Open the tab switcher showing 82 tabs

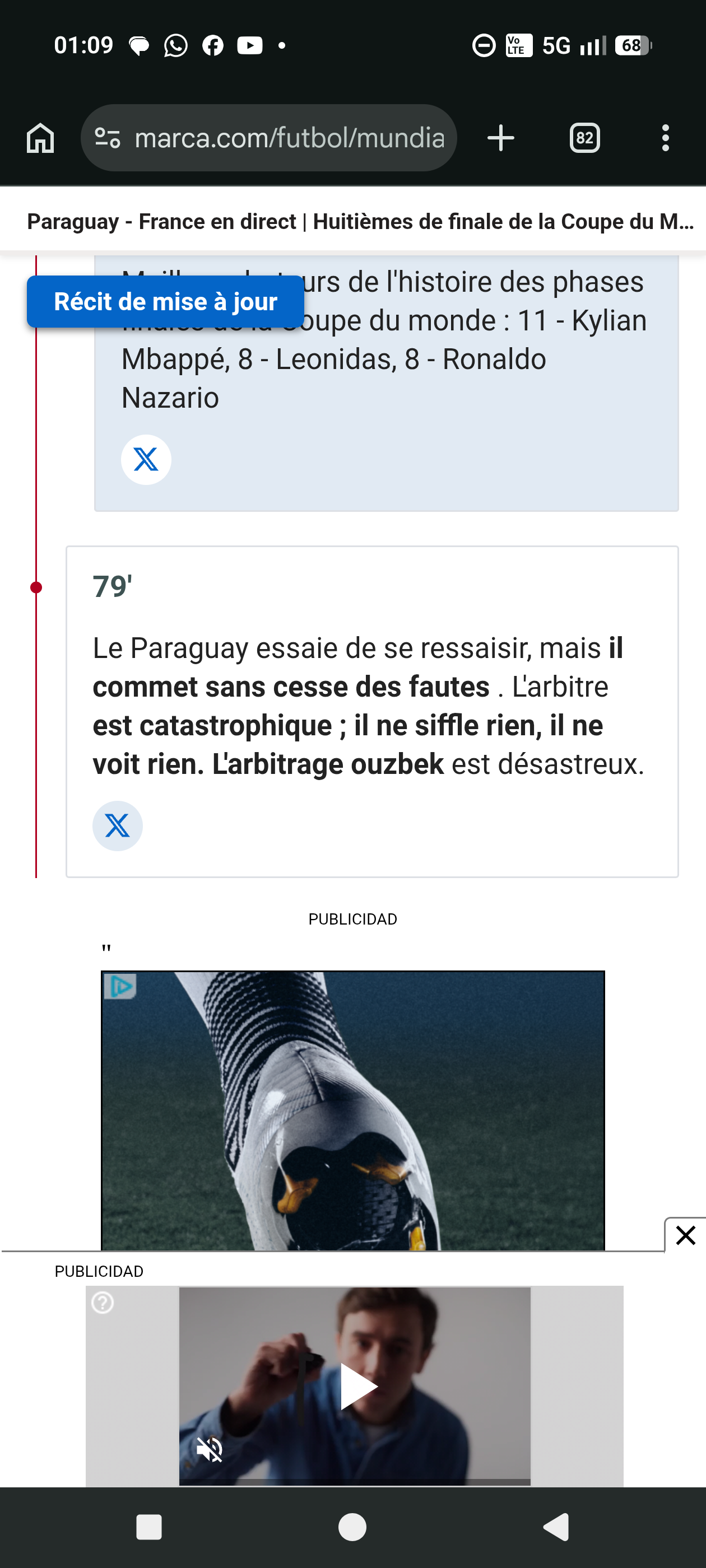584,138
